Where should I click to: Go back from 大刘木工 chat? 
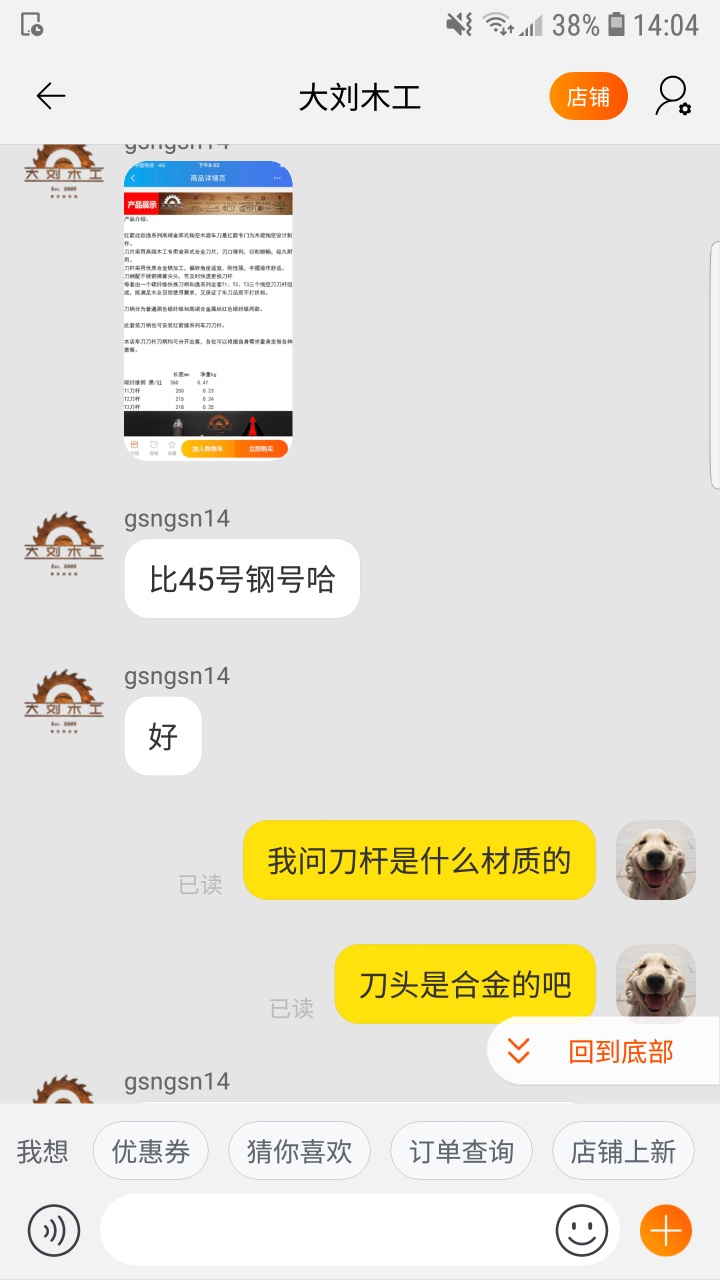(x=50, y=96)
